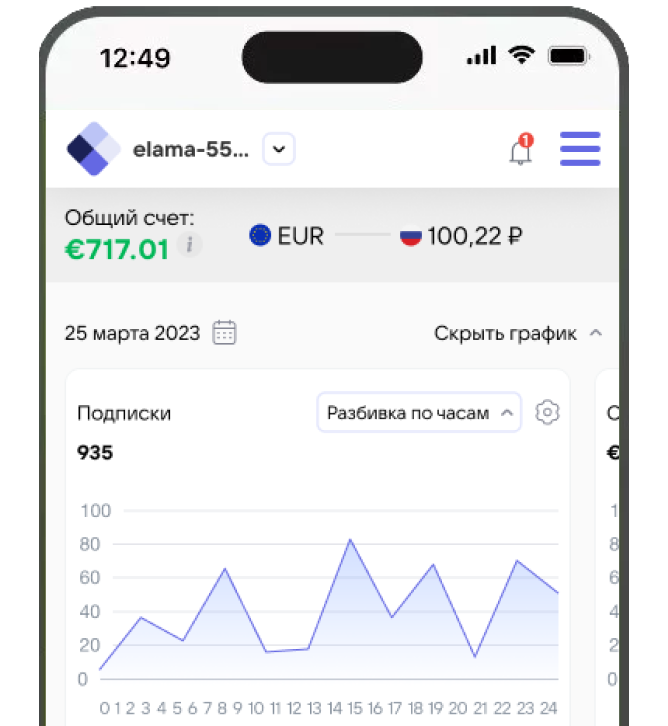
Task: Open the date picker for 25 марта 2023
Action: point(225,333)
